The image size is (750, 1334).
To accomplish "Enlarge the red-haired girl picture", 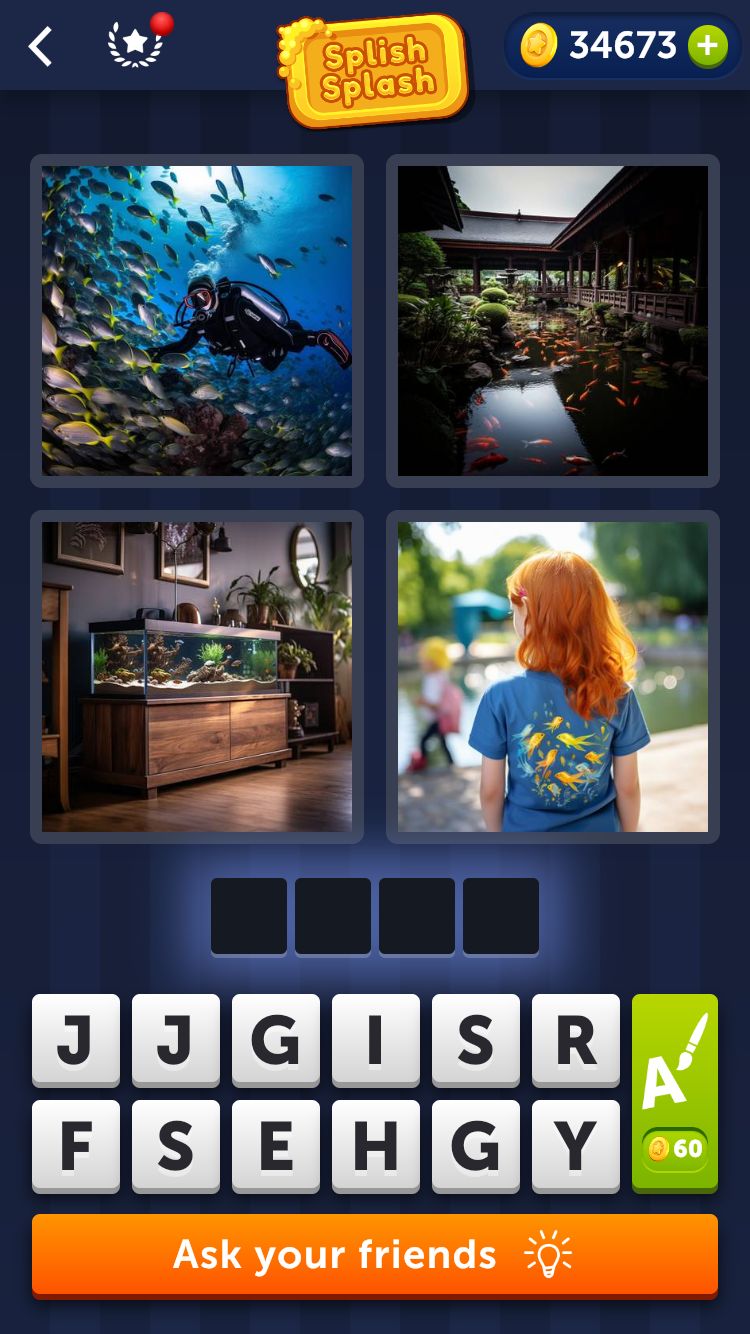I will (553, 677).
